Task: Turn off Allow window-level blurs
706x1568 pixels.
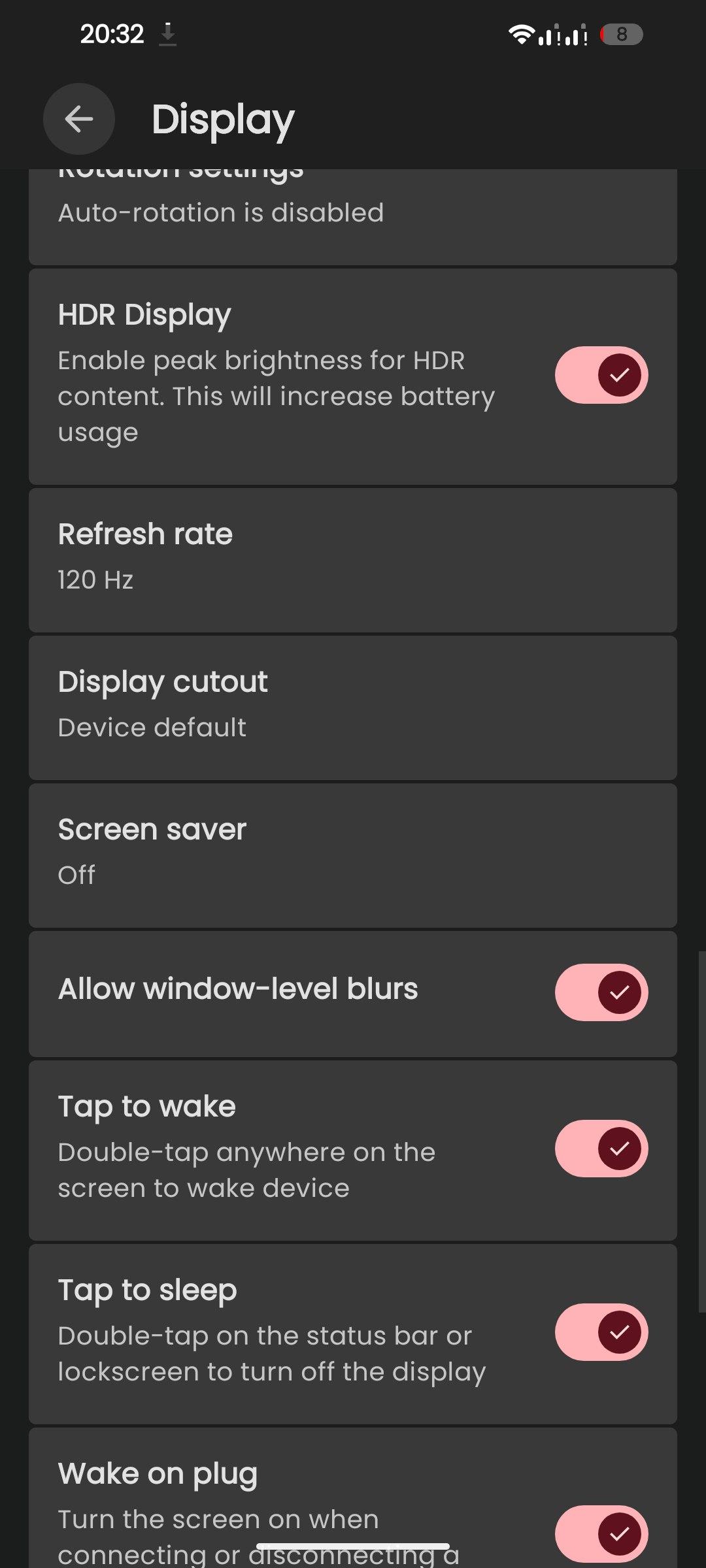Action: (601, 992)
